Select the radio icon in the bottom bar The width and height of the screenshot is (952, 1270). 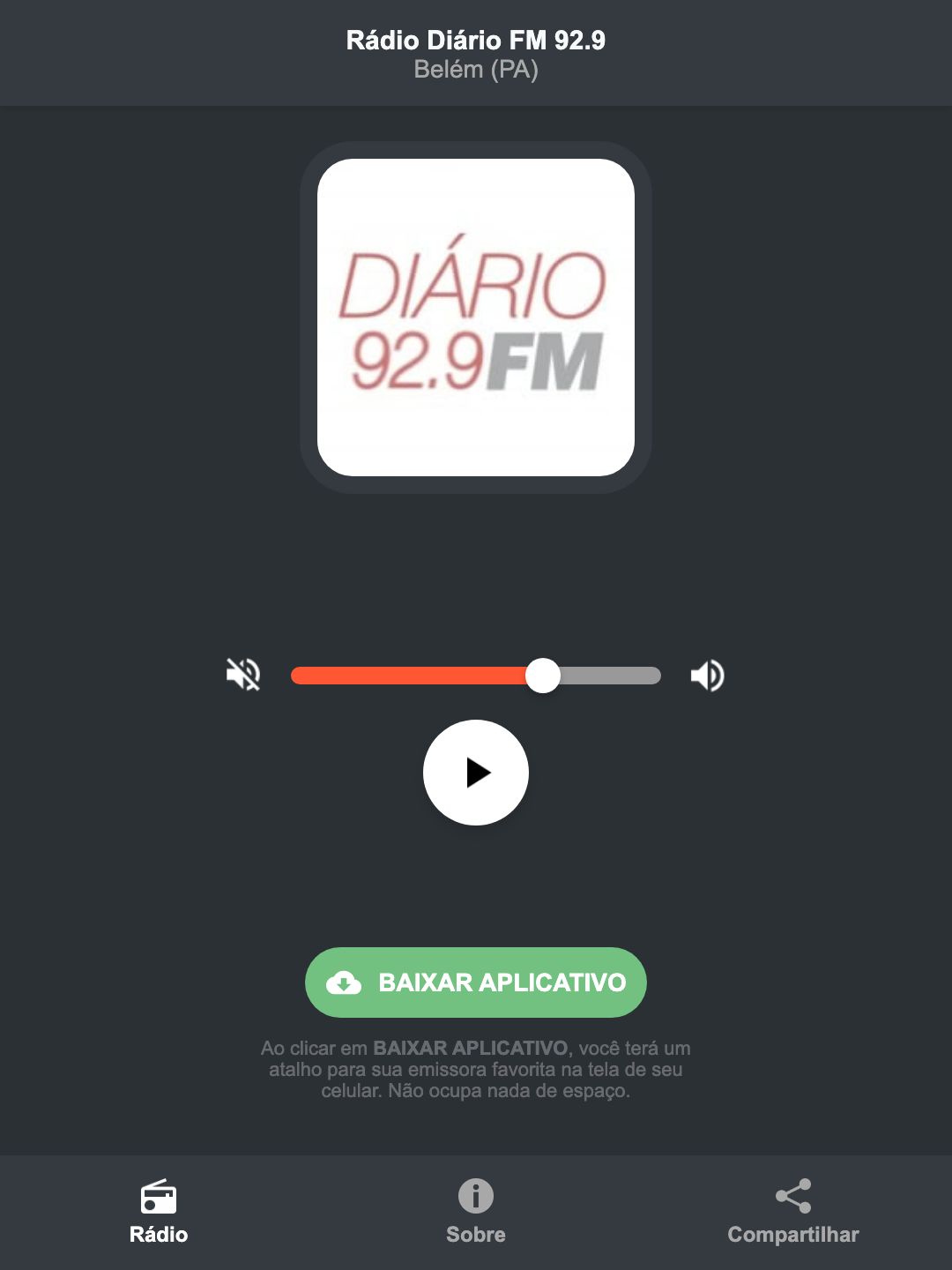point(159,1199)
